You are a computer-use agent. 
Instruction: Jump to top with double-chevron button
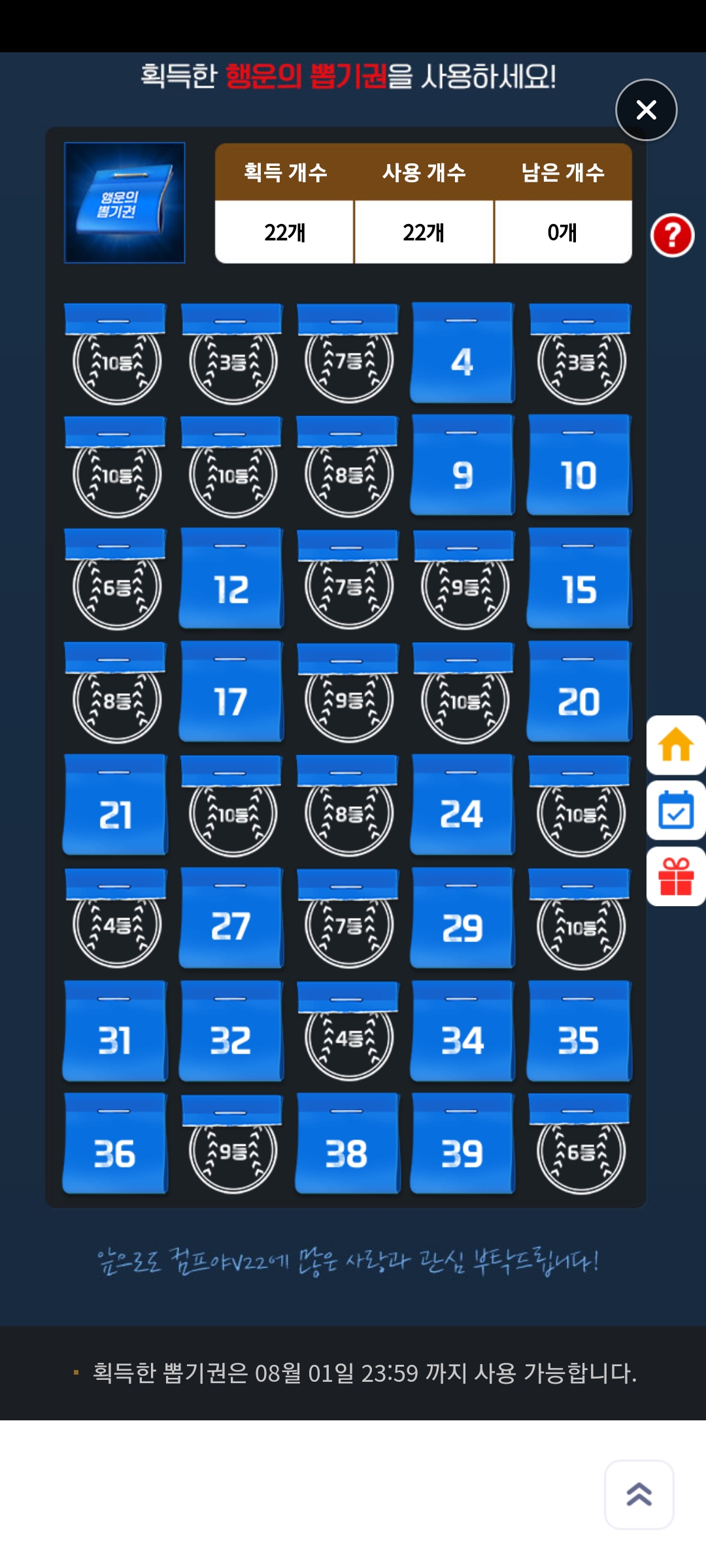[x=639, y=1494]
